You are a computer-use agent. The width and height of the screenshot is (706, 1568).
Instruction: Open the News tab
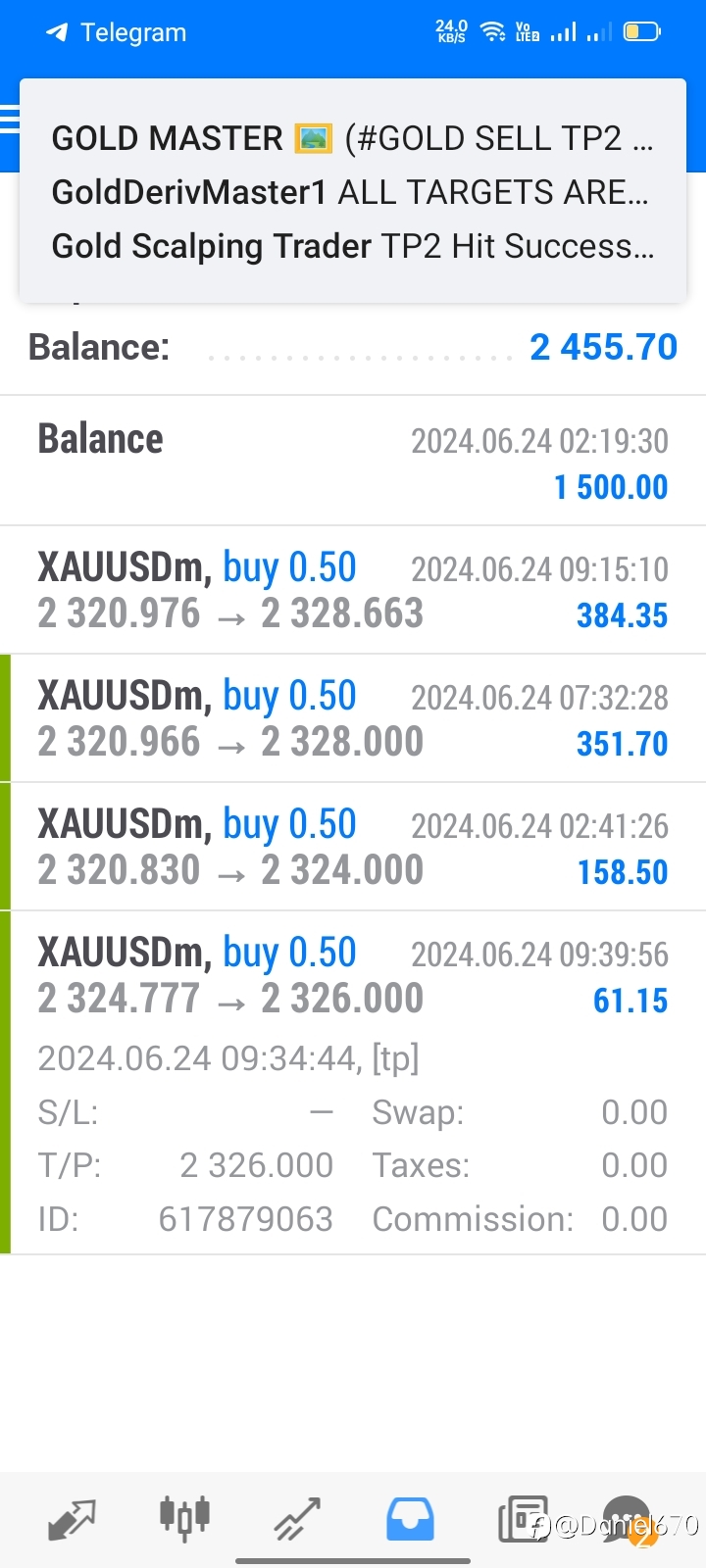(x=523, y=1520)
